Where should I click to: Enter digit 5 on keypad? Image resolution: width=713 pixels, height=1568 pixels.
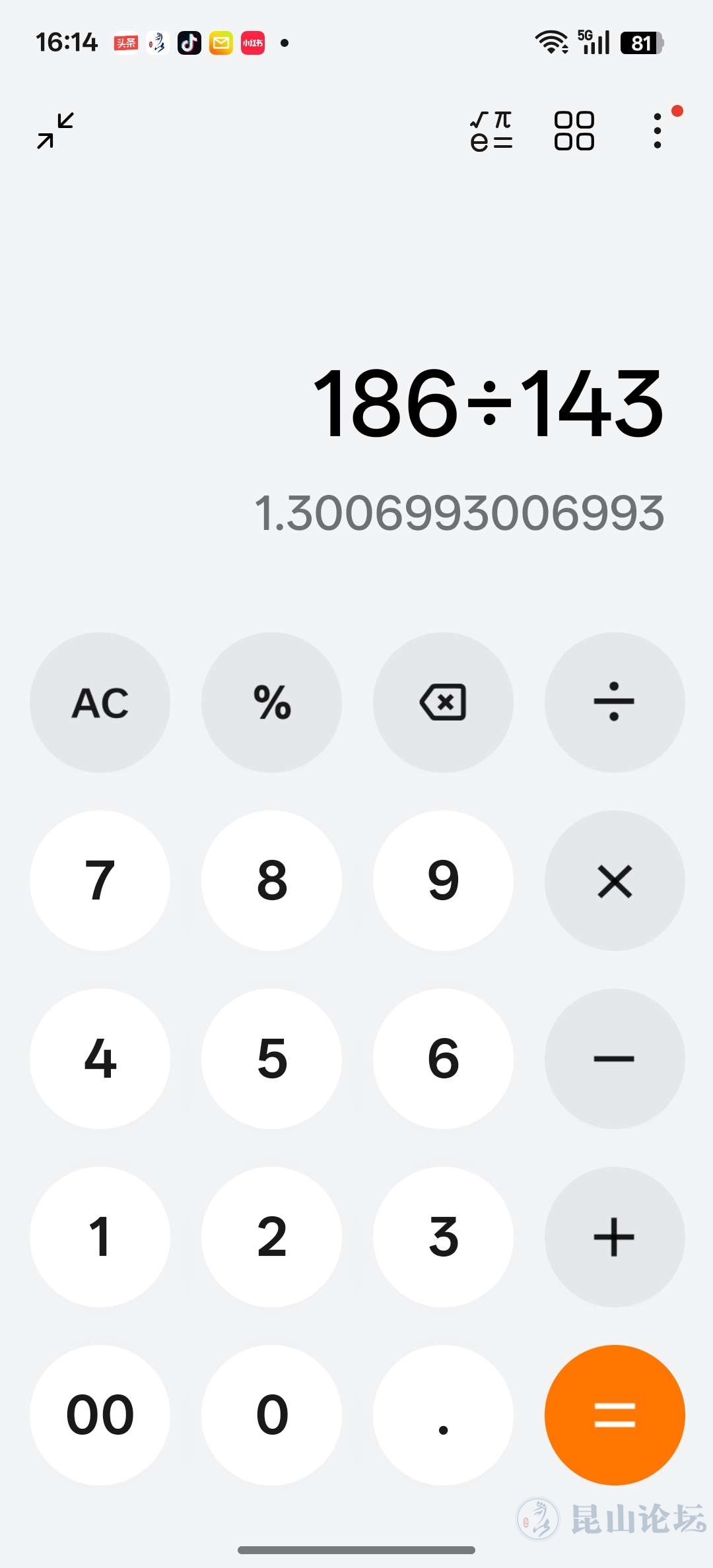[x=271, y=1059]
